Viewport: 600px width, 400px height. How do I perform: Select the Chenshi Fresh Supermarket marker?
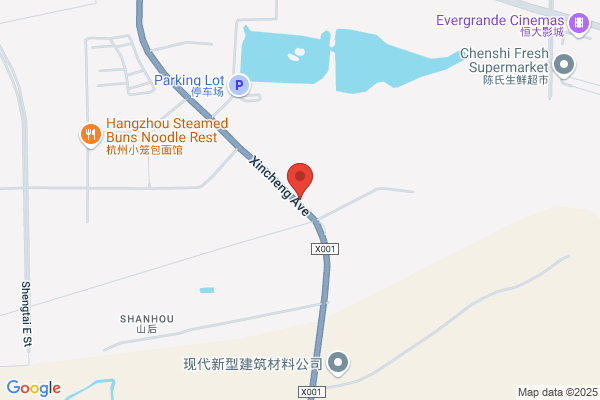[x=564, y=65]
